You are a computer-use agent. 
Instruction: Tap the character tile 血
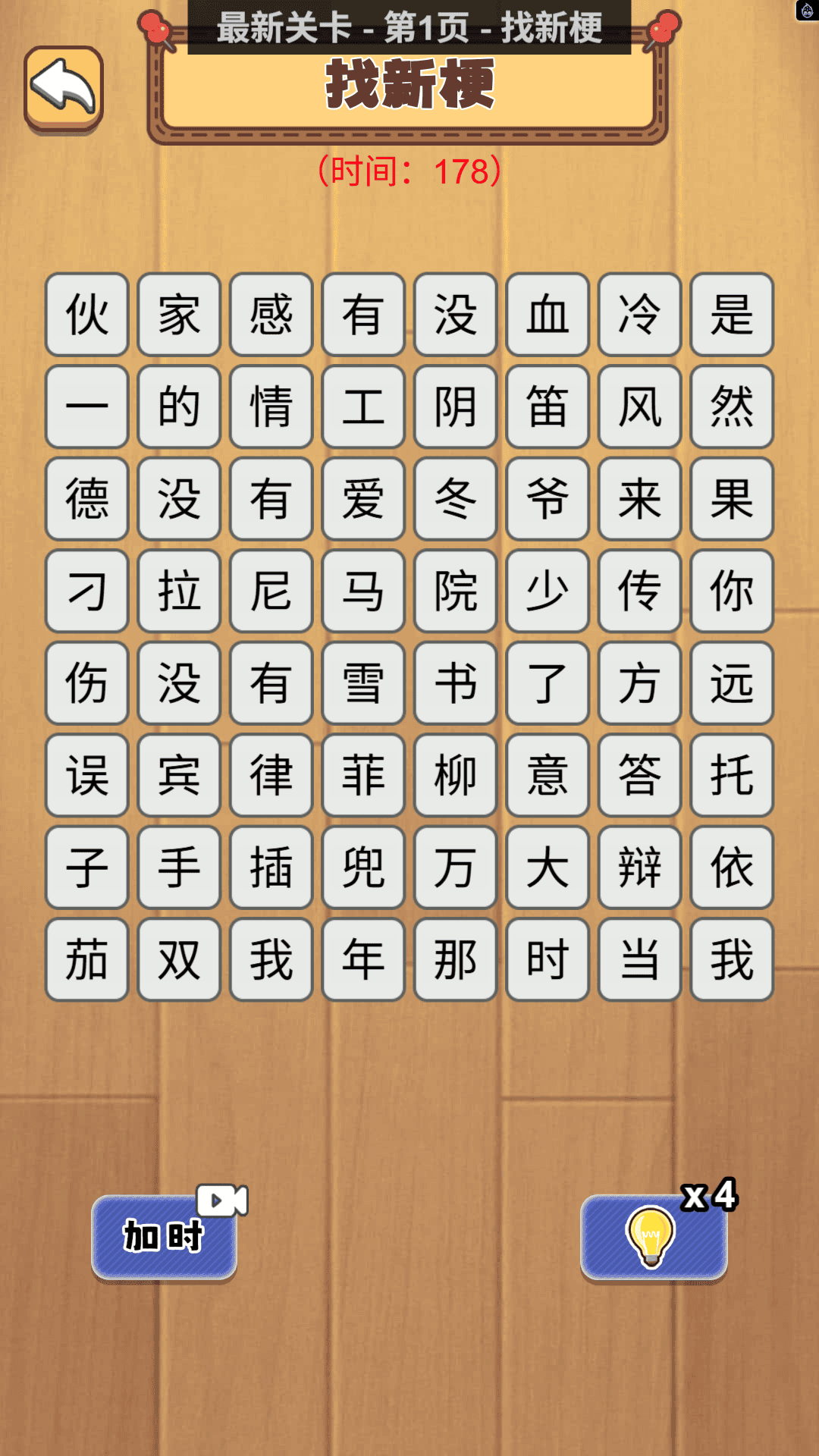[547, 317]
